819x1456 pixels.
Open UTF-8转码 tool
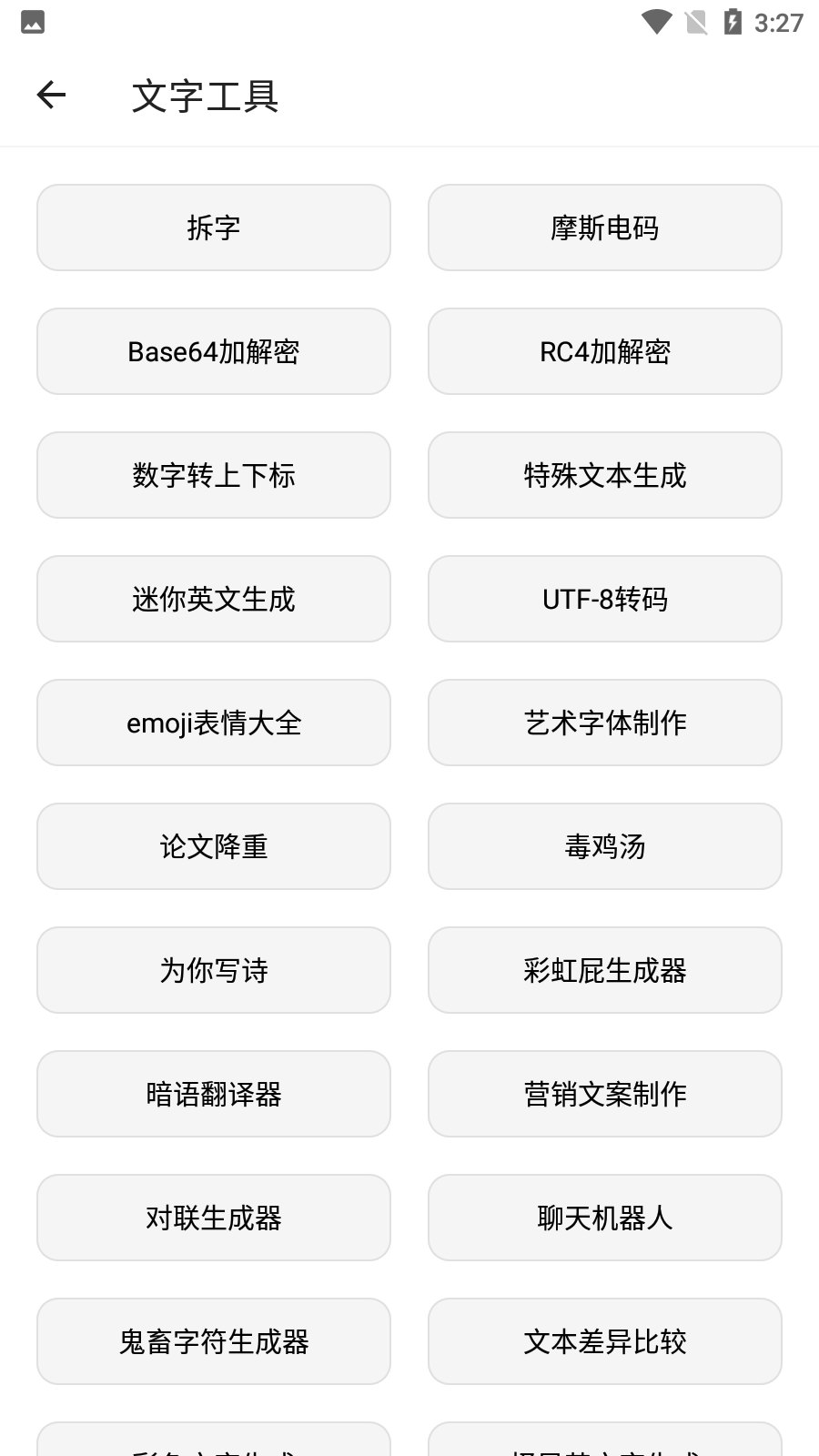pos(605,599)
